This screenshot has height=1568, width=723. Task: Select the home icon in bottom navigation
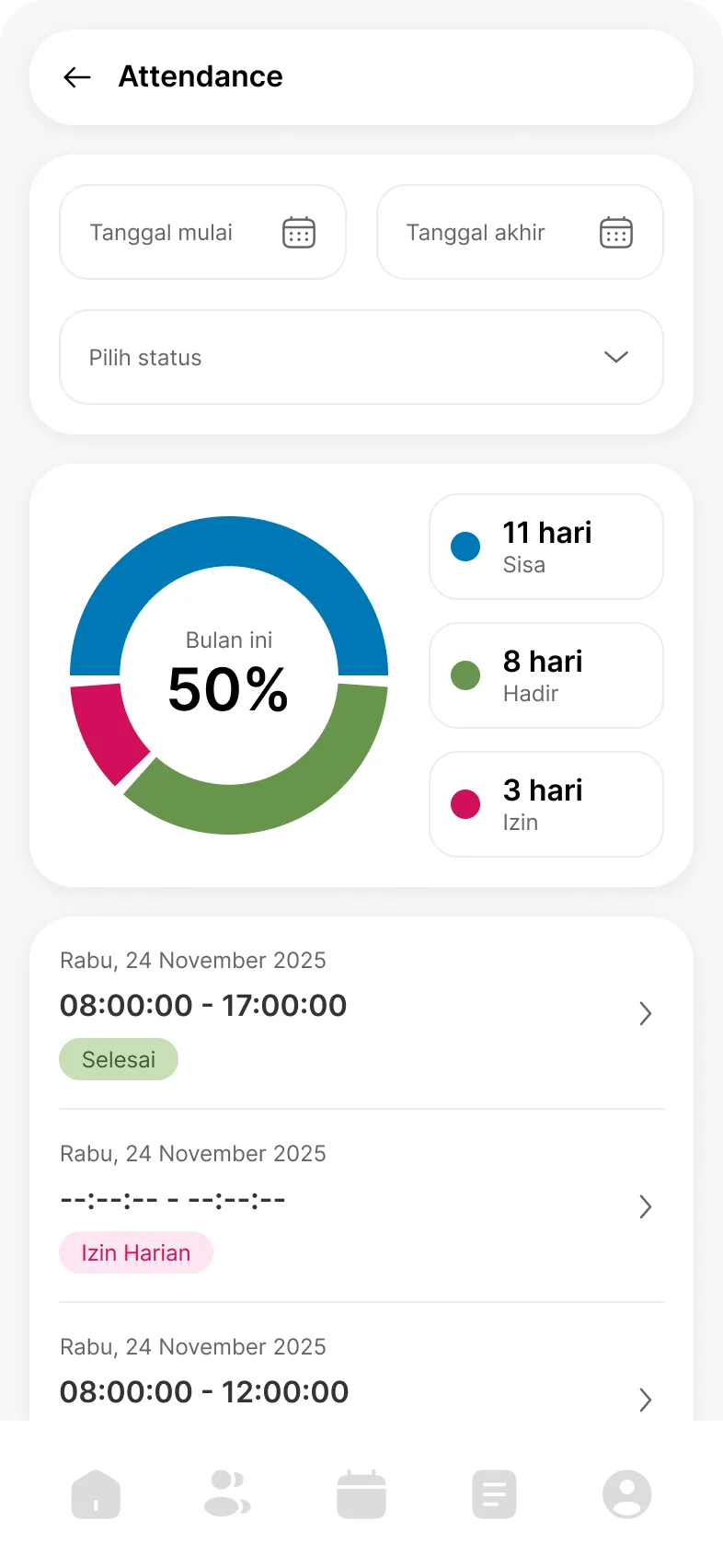[96, 1493]
